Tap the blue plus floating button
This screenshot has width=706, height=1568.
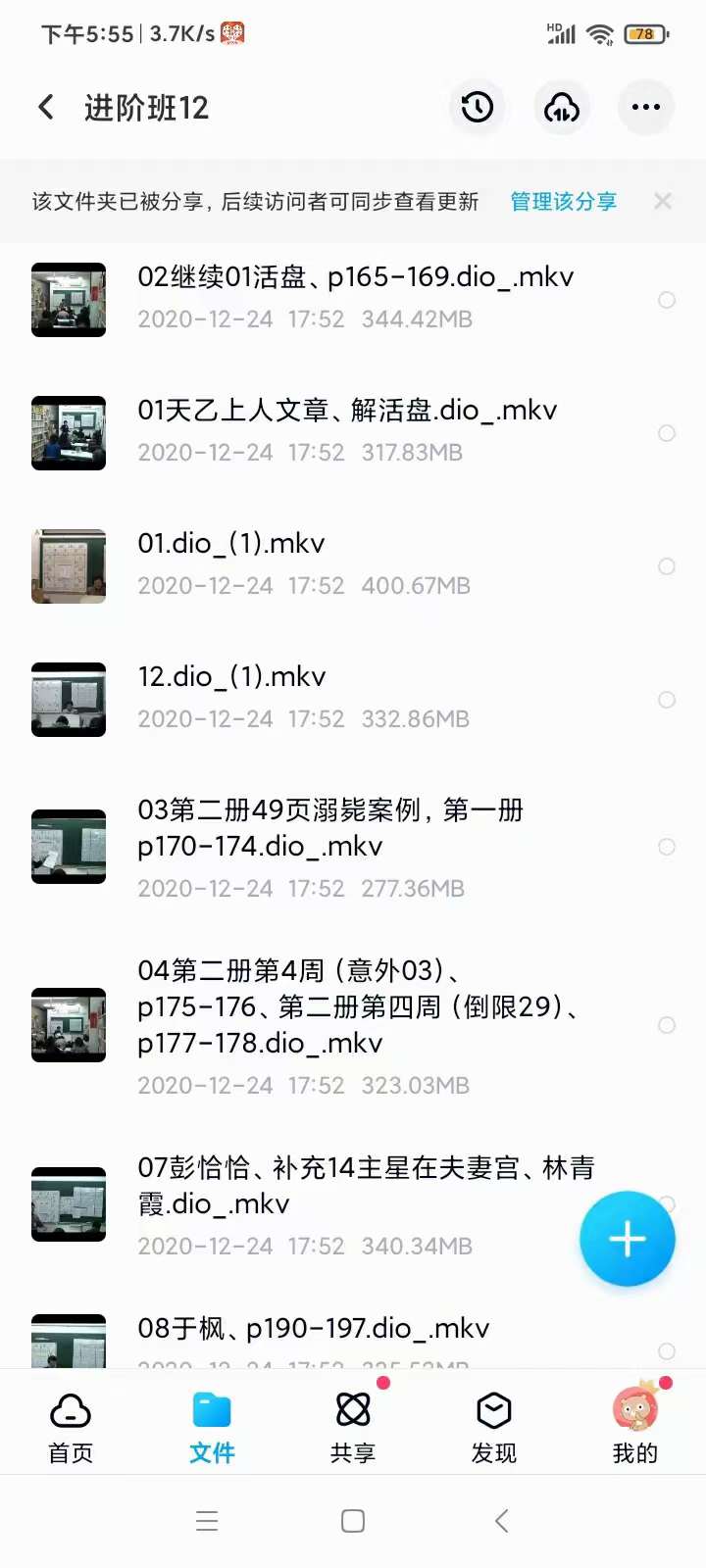coord(627,1239)
